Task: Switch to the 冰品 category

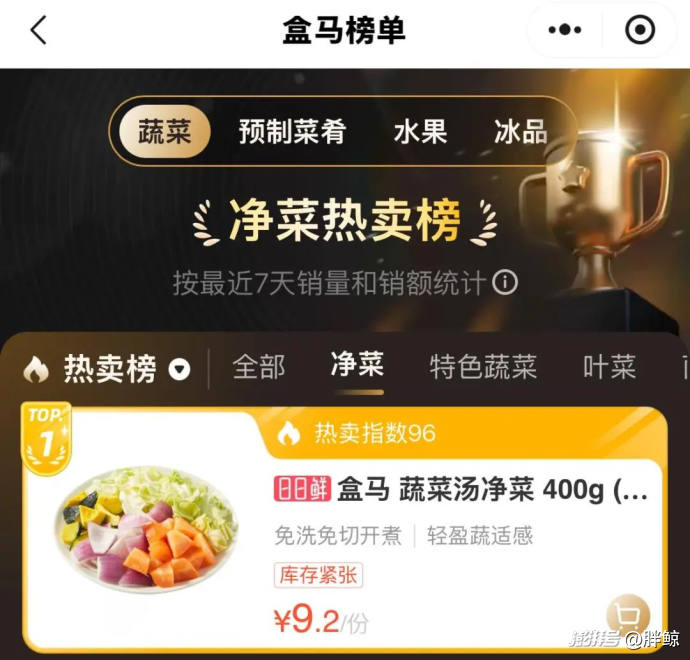Action: pos(520,132)
